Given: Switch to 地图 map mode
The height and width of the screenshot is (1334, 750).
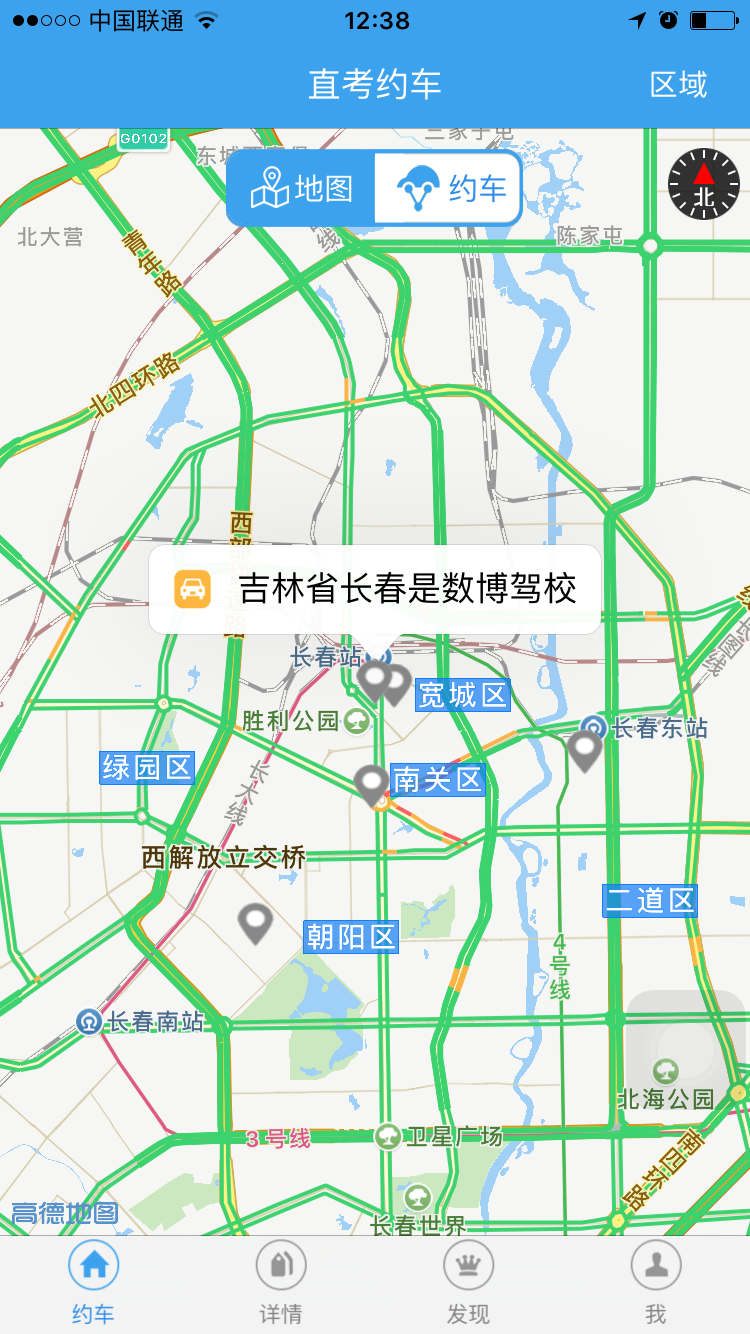Looking at the screenshot, I should (300, 186).
